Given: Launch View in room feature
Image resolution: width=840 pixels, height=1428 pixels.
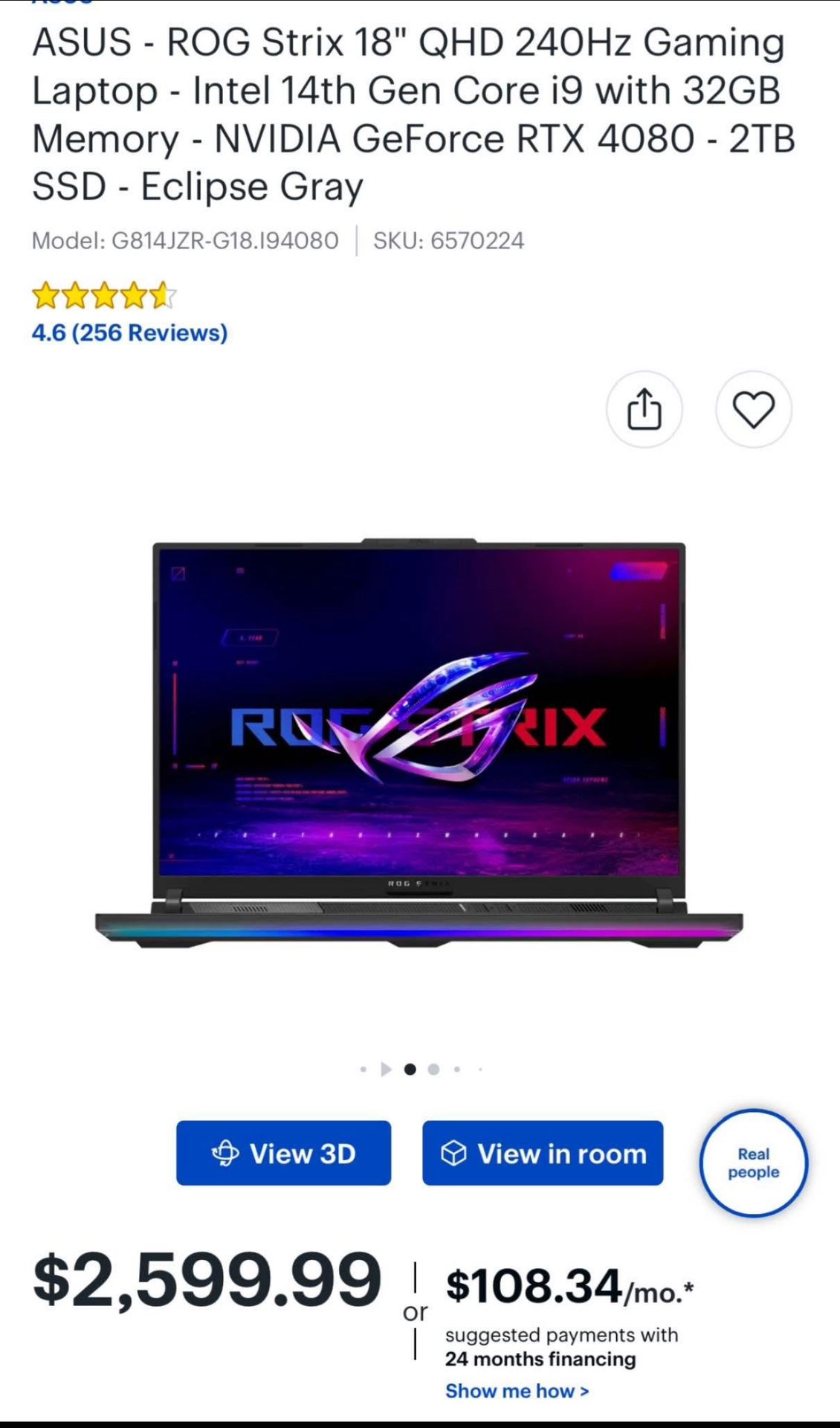Looking at the screenshot, I should click(543, 1153).
